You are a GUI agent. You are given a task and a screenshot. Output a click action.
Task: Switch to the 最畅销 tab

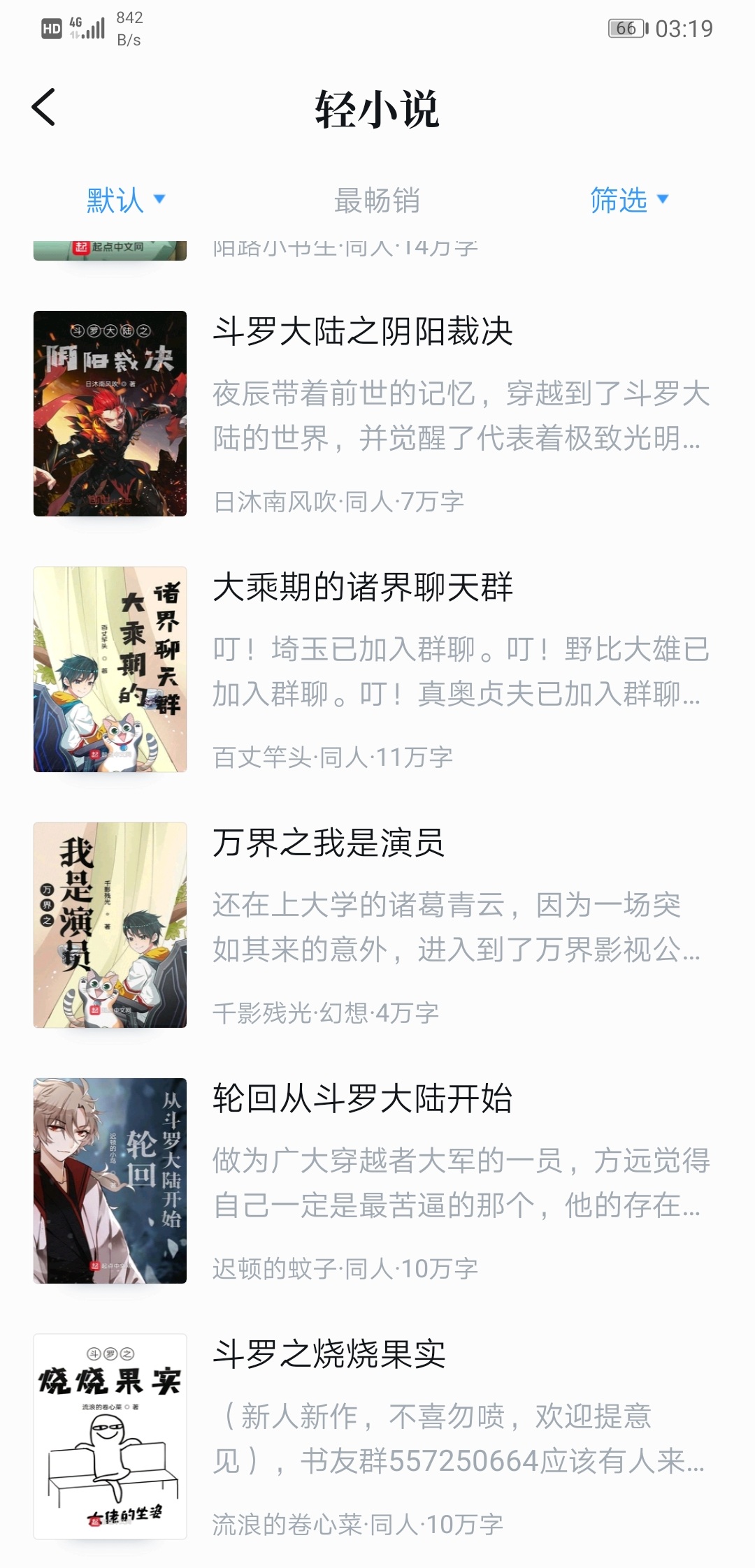377,201
